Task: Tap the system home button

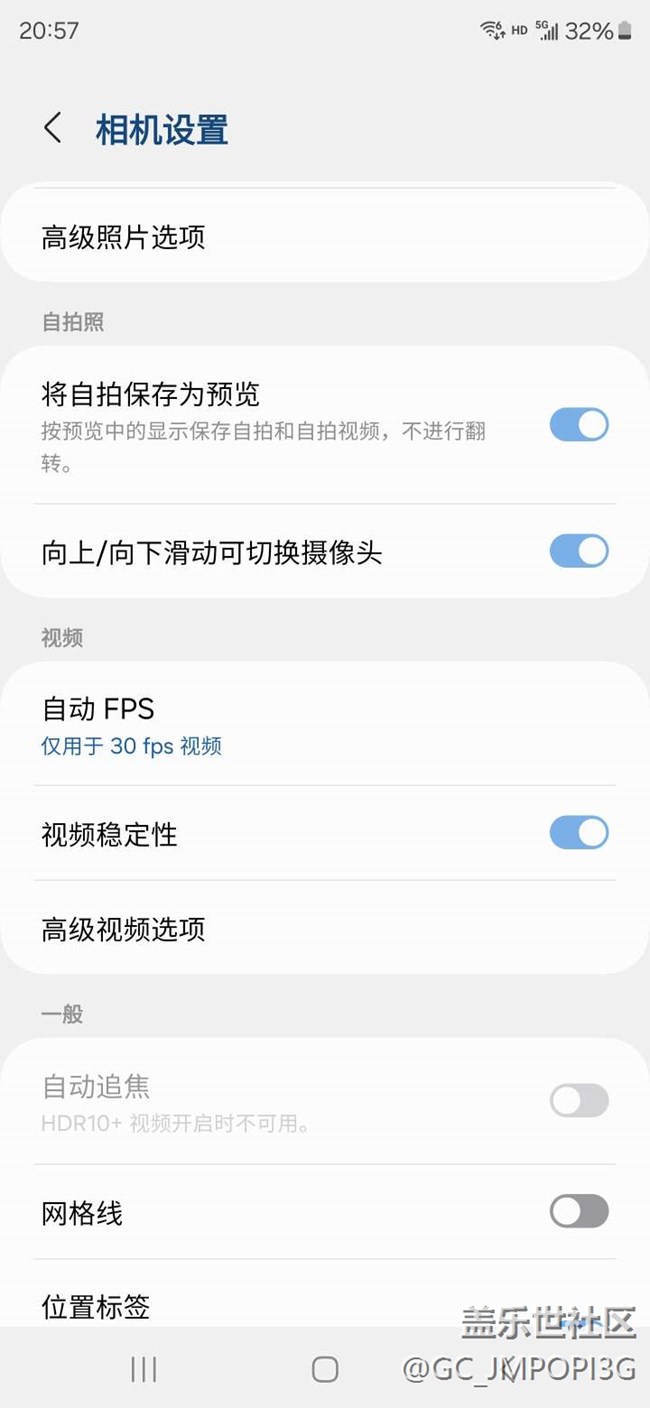Action: (x=325, y=1369)
